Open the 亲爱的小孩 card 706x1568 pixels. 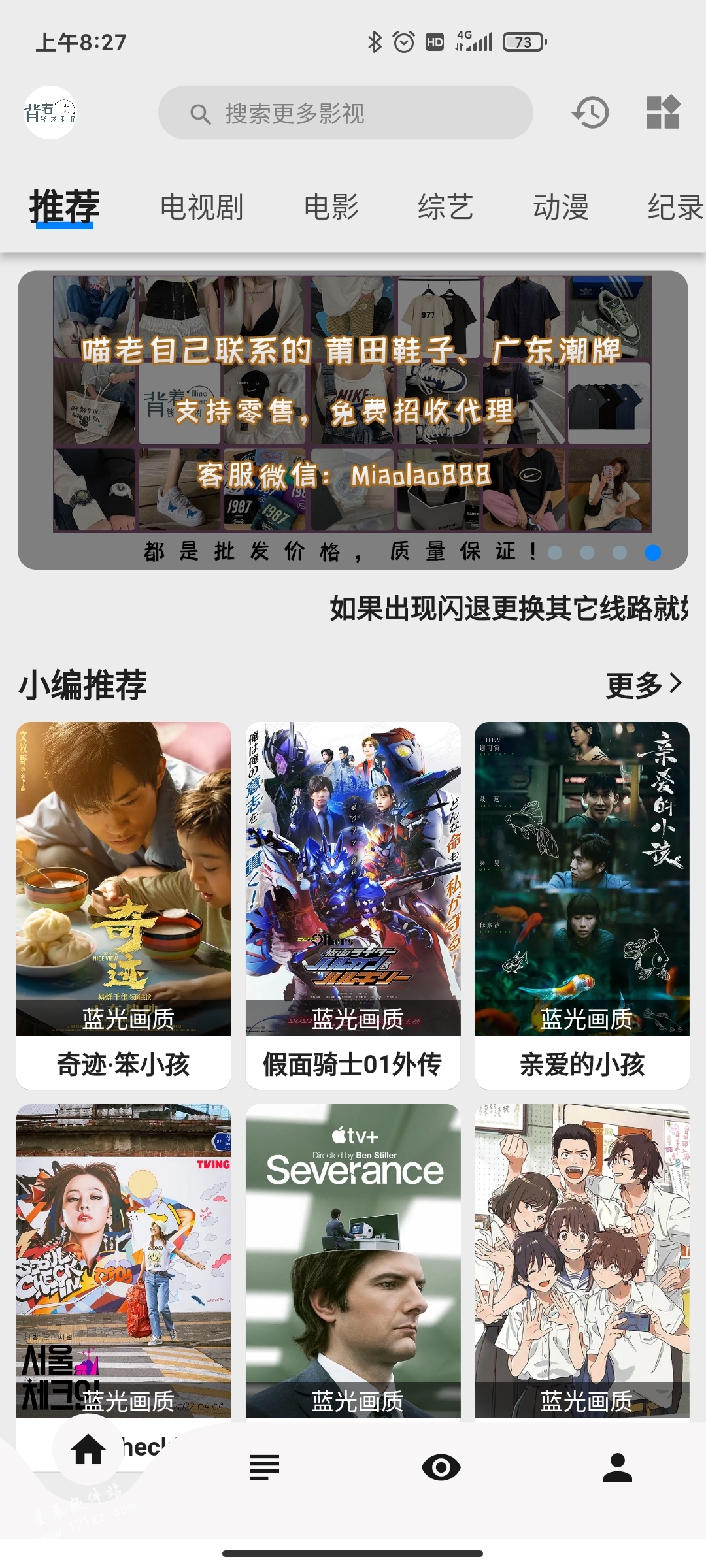click(582, 905)
